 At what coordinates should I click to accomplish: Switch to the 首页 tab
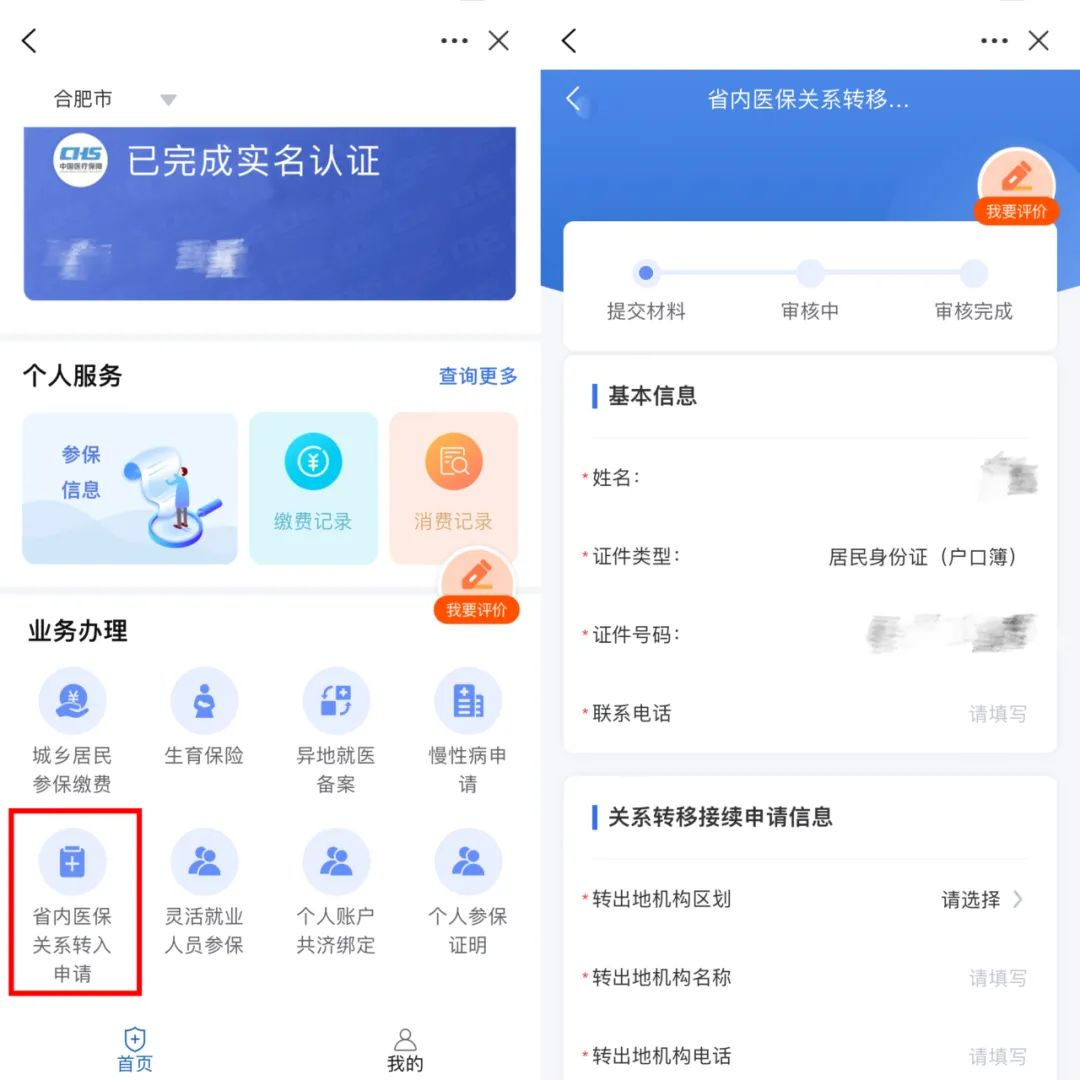pyautogui.click(x=135, y=1049)
